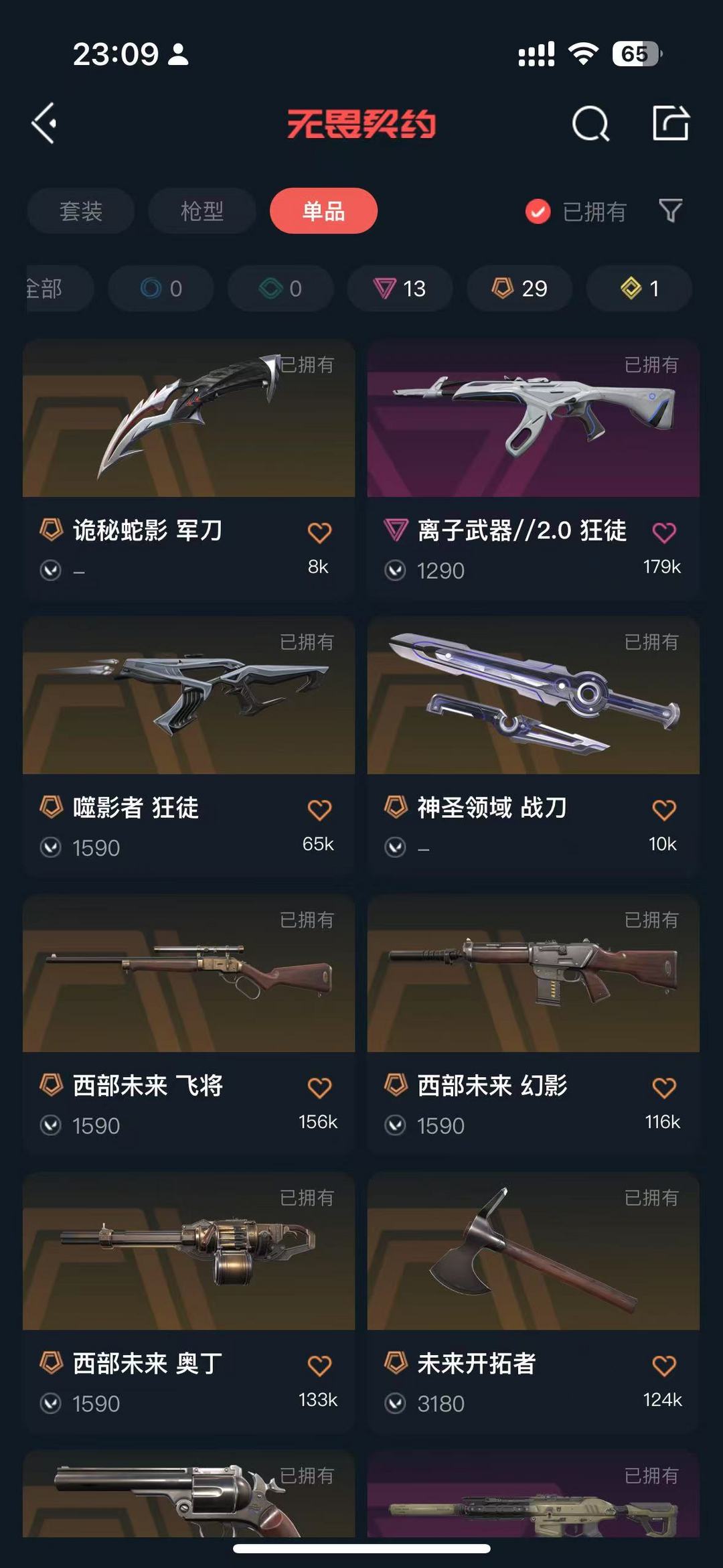Open the funnel filter options
The image size is (723, 1568).
pyautogui.click(x=670, y=211)
